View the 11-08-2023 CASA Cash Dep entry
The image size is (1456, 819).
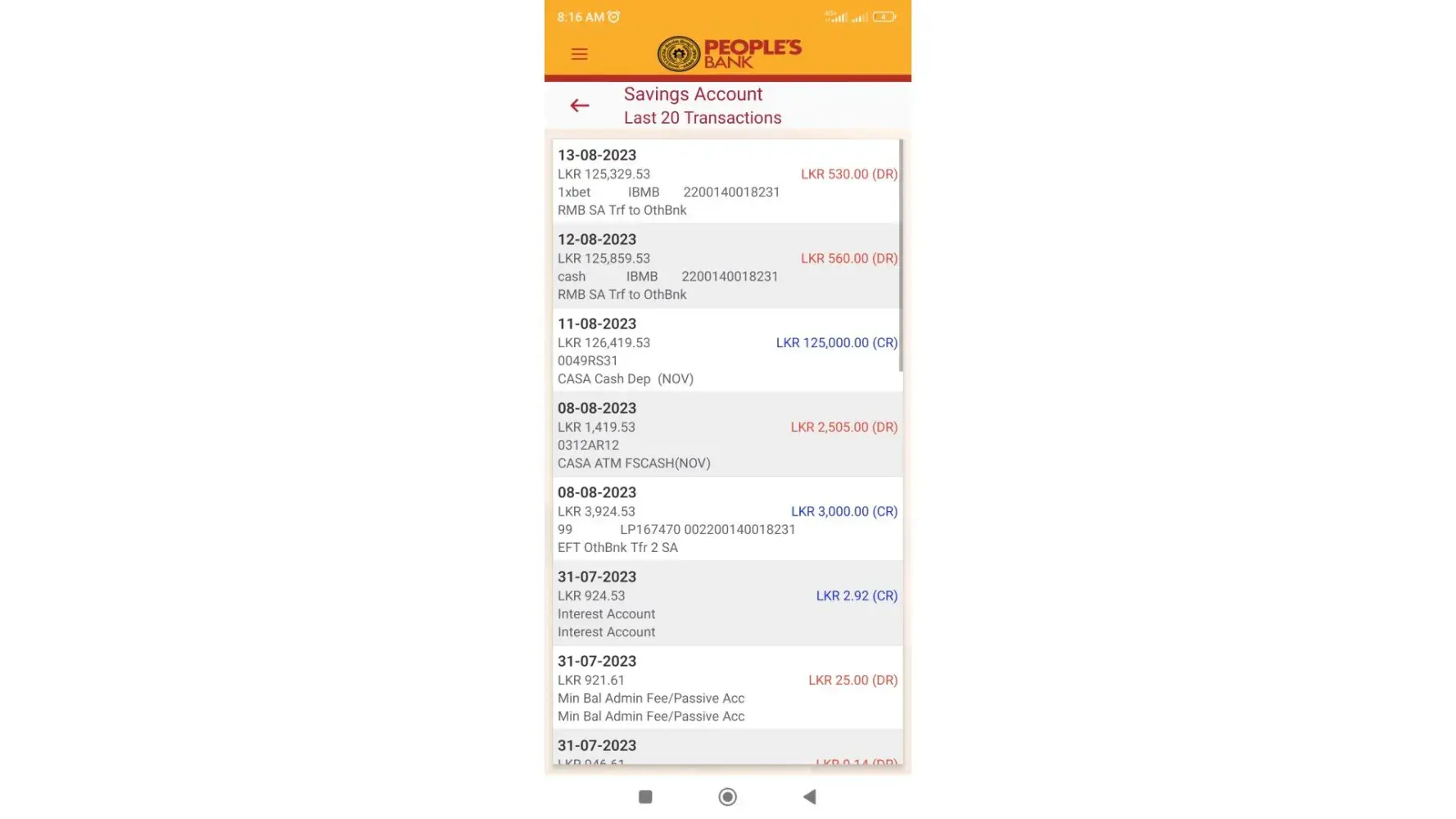726,351
